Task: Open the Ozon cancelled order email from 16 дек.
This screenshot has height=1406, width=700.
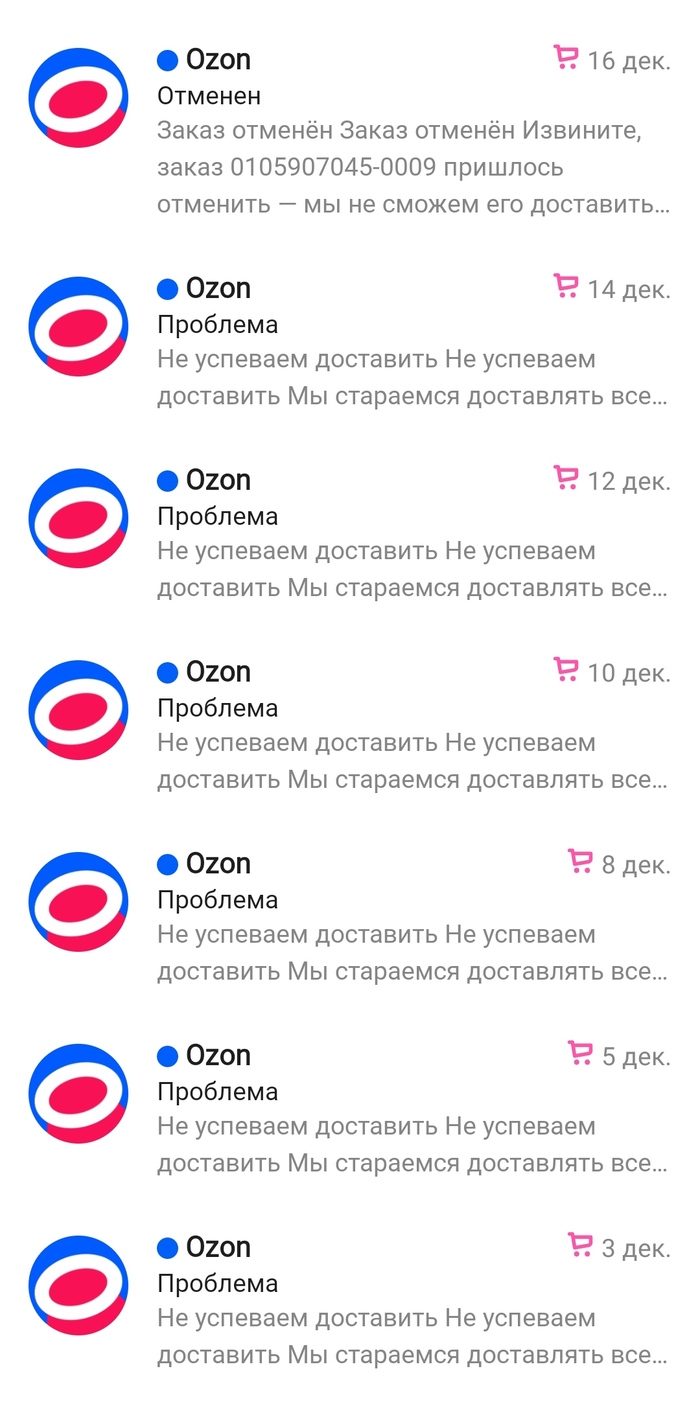Action: pyautogui.click(x=410, y=132)
